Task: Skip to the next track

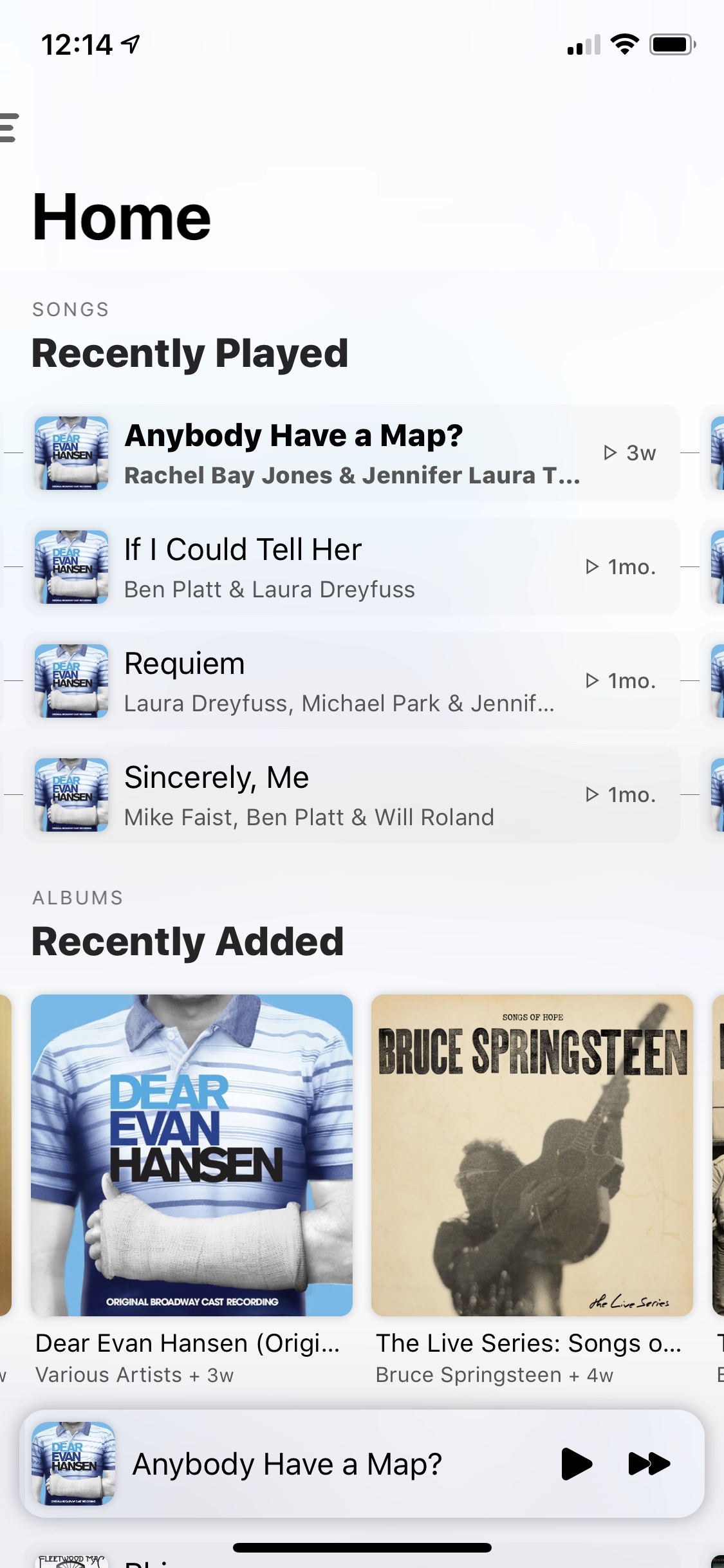Action: click(x=649, y=1464)
